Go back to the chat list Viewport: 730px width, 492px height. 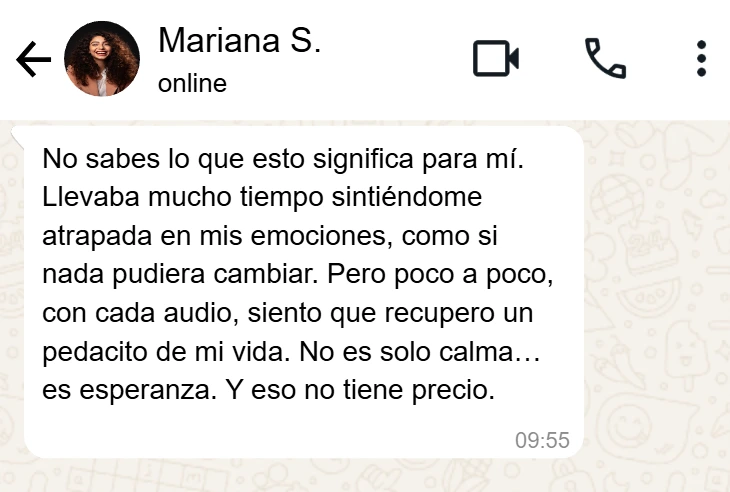click(33, 60)
